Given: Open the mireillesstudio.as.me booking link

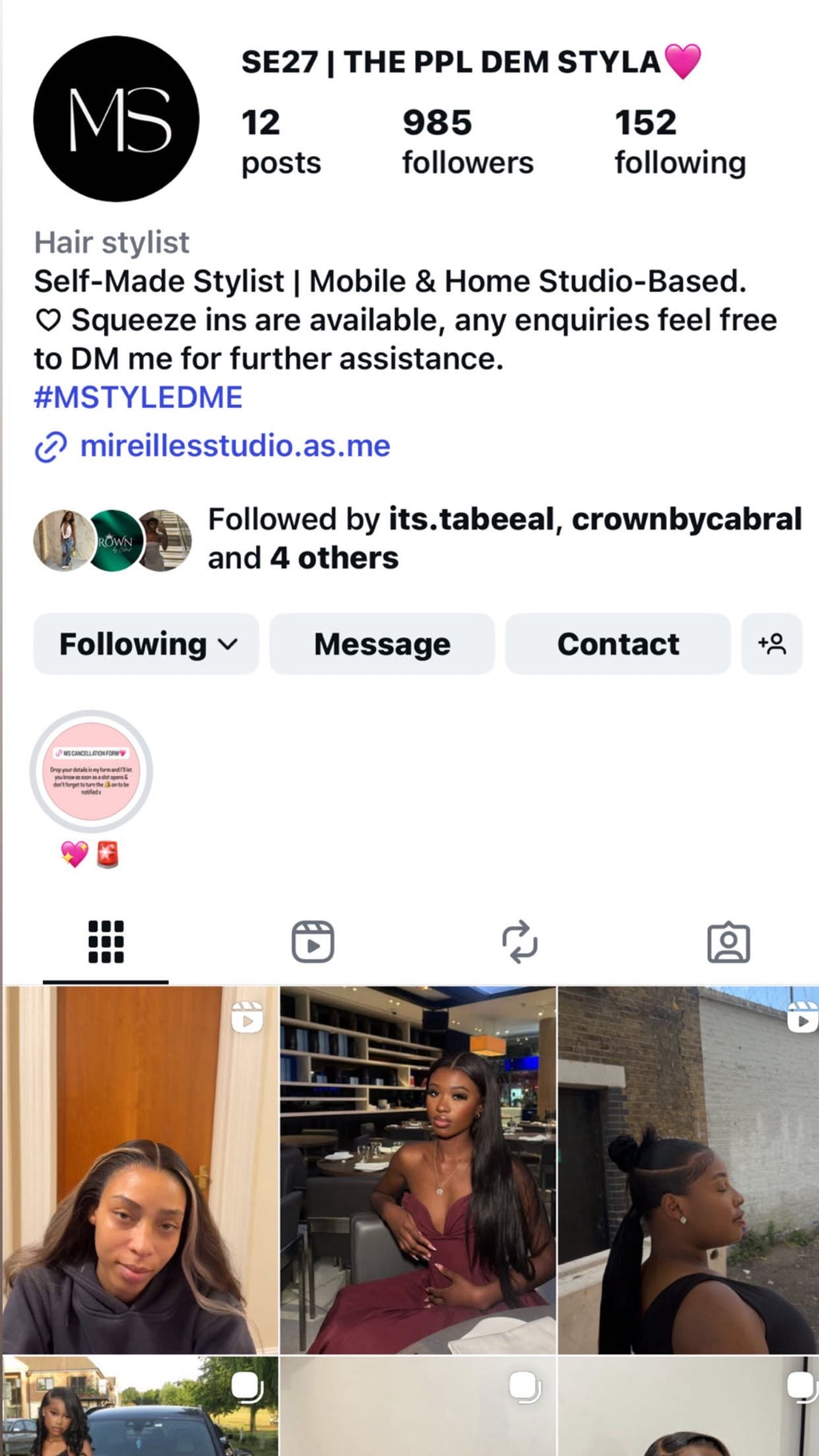Looking at the screenshot, I should point(234,446).
